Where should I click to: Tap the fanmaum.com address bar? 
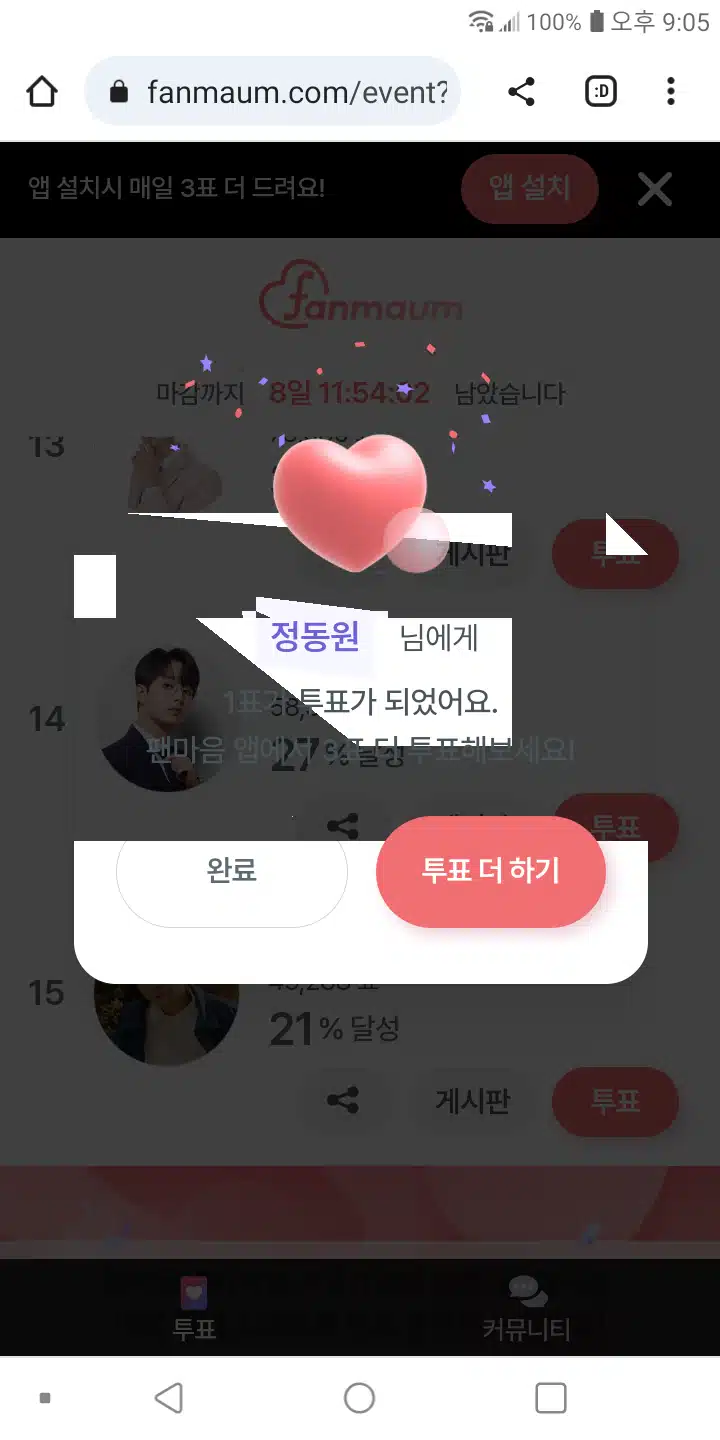coord(272,92)
